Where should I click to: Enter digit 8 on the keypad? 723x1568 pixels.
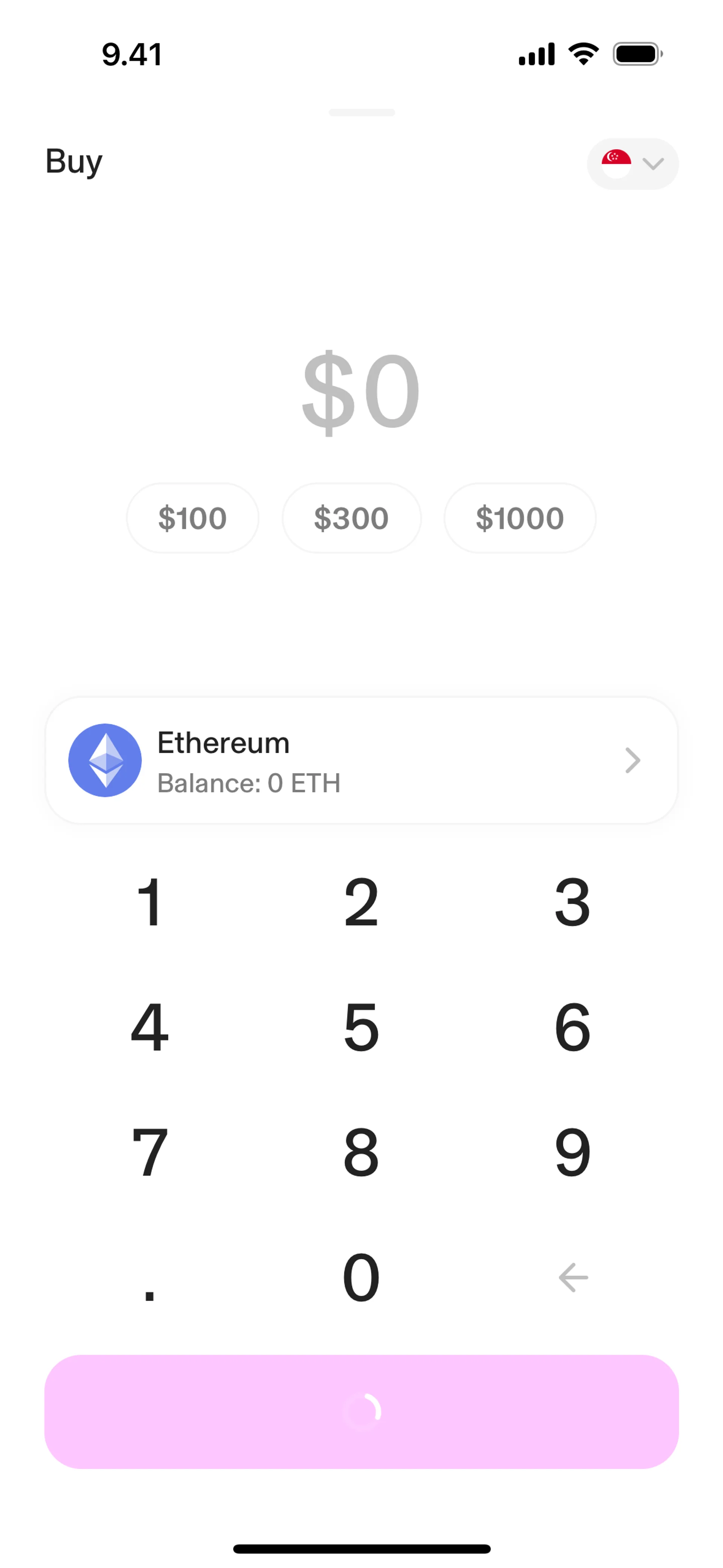(361, 1152)
